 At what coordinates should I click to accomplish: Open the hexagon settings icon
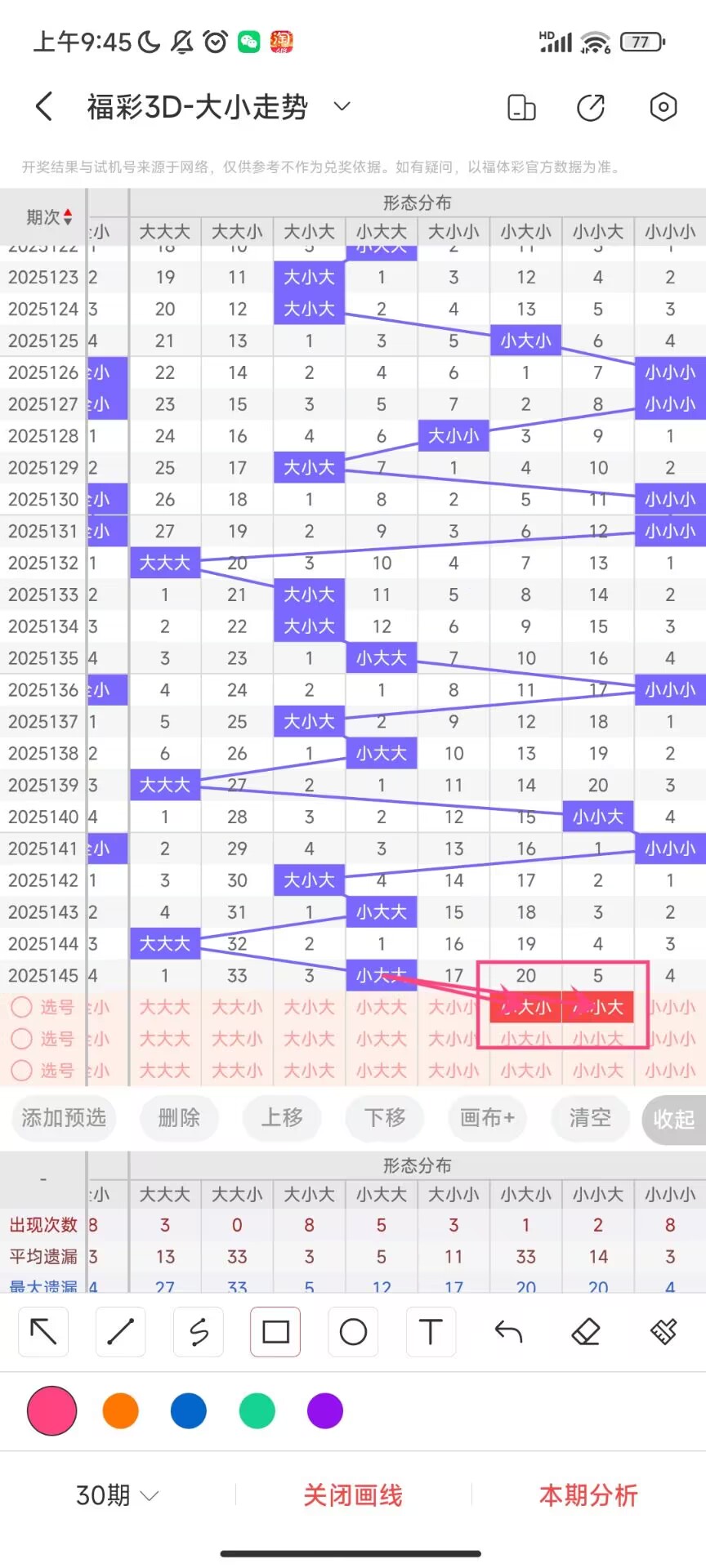click(x=663, y=106)
